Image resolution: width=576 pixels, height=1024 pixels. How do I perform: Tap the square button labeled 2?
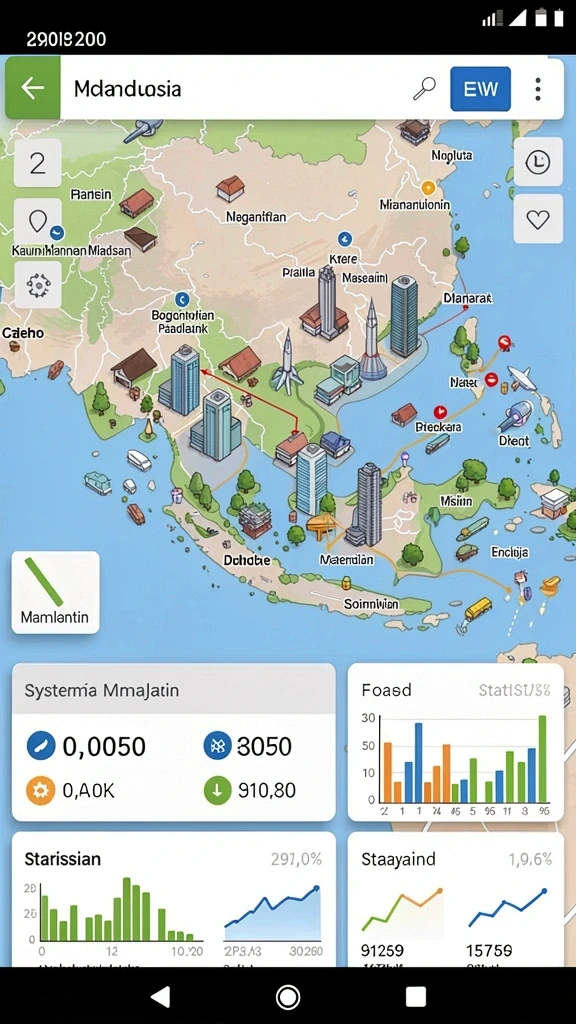[x=38, y=163]
